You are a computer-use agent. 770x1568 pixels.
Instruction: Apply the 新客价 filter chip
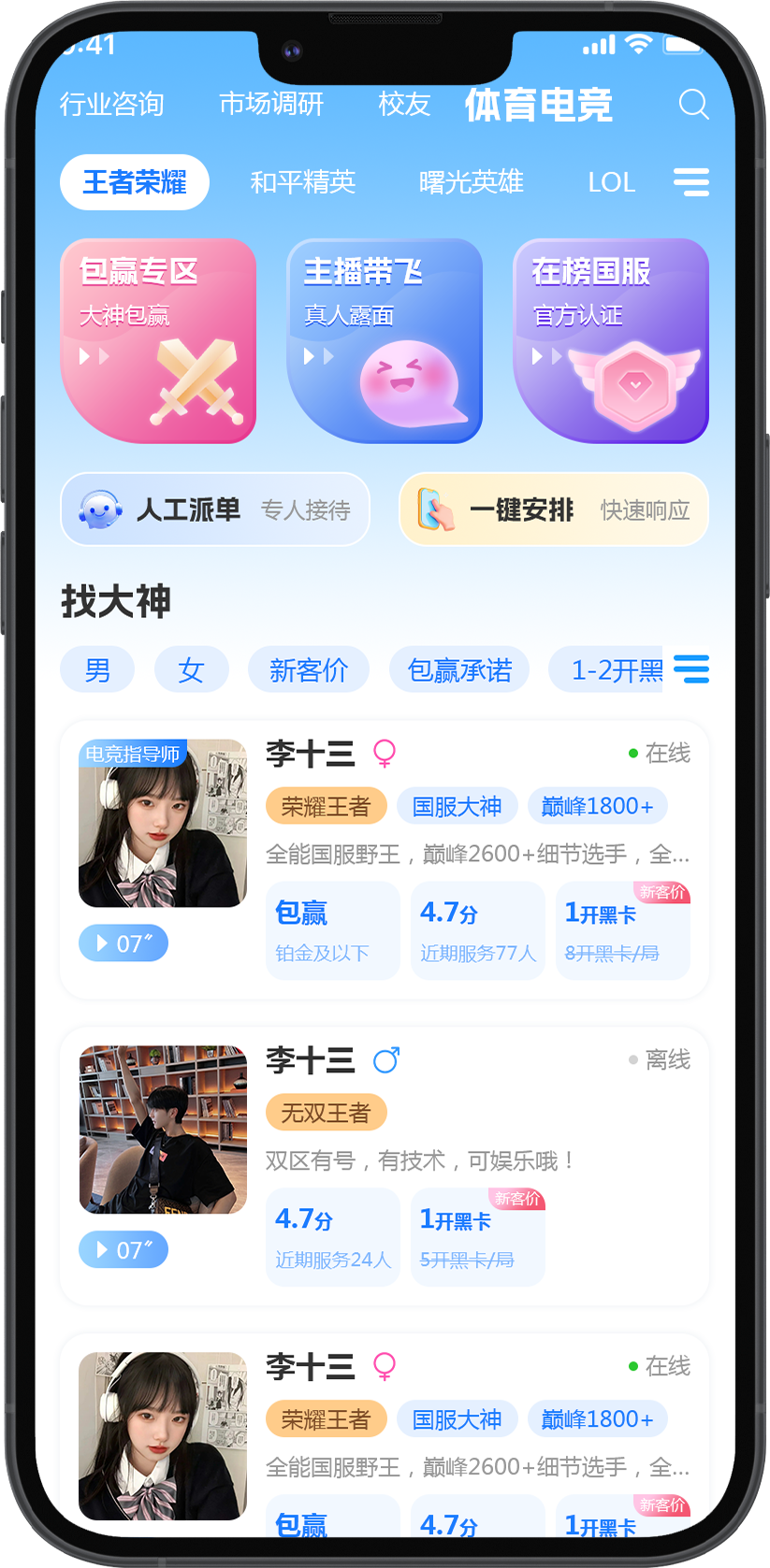(x=308, y=670)
